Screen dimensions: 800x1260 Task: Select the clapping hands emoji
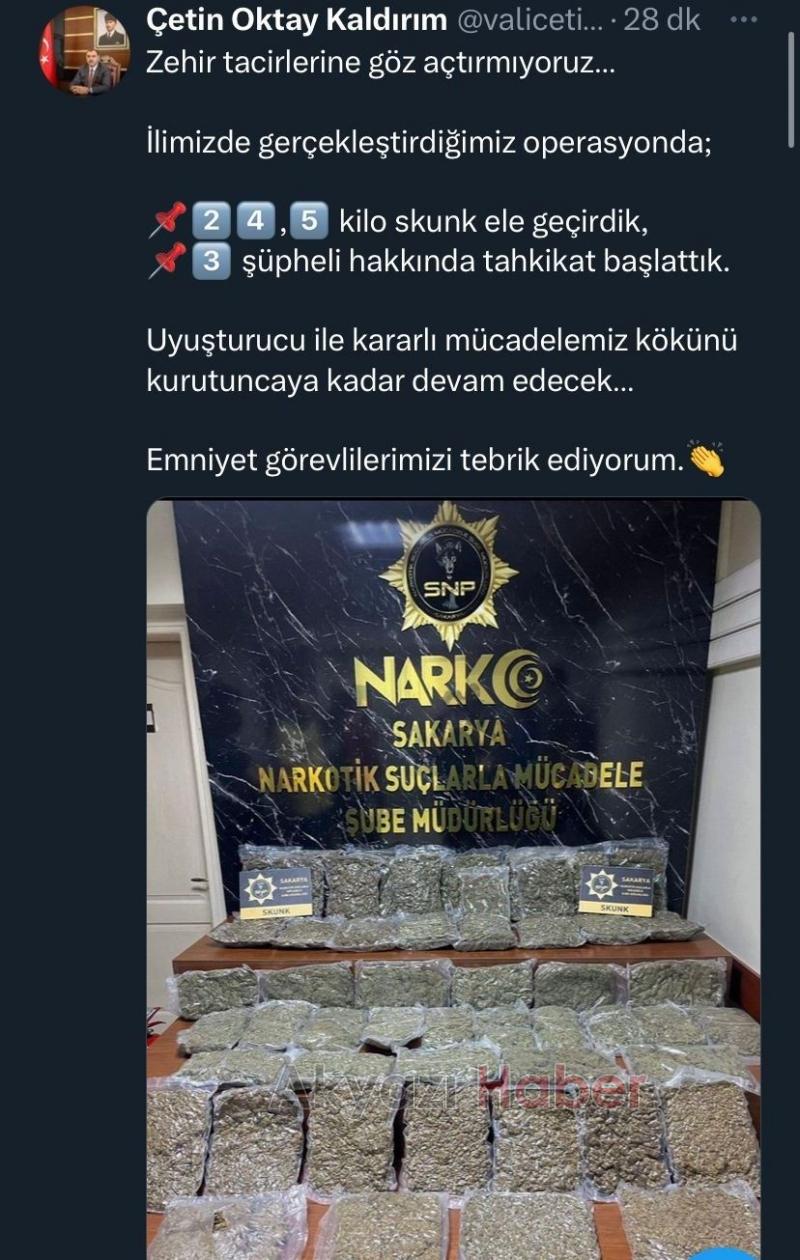pyautogui.click(x=706, y=459)
